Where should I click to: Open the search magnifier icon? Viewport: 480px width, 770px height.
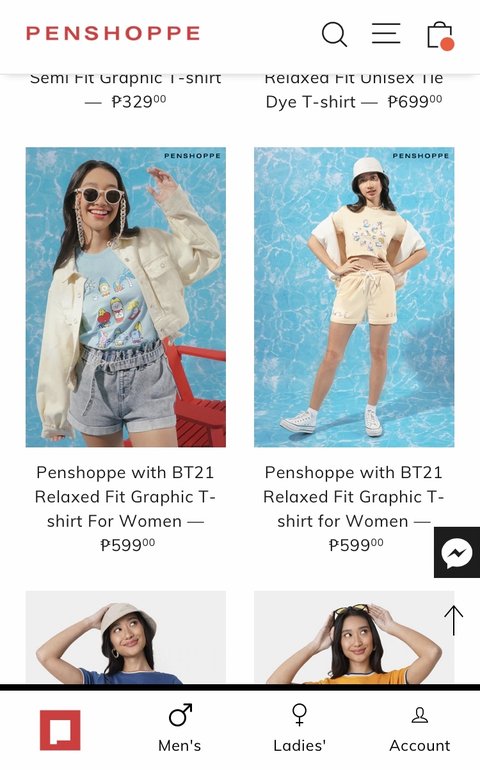(334, 34)
